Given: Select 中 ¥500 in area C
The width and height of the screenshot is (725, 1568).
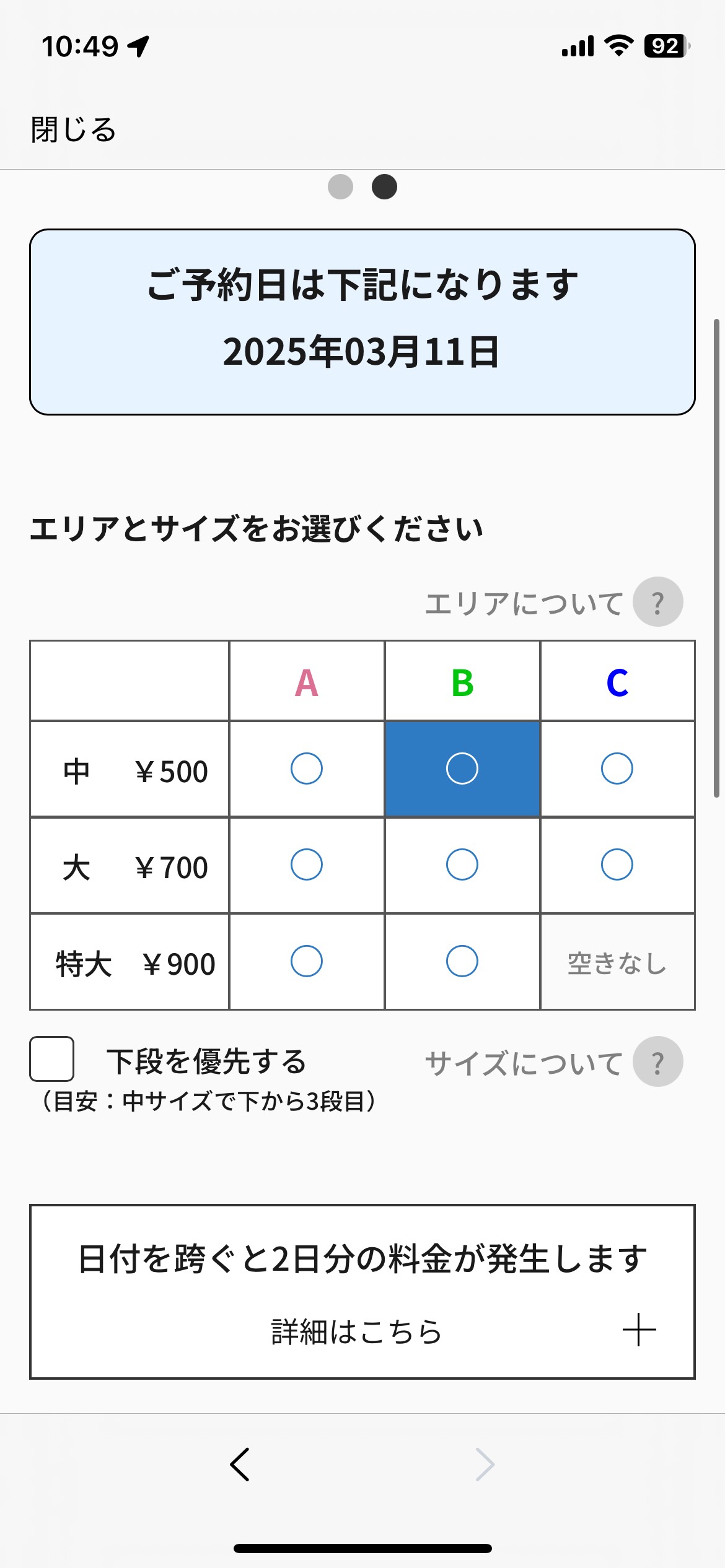Looking at the screenshot, I should tap(617, 769).
